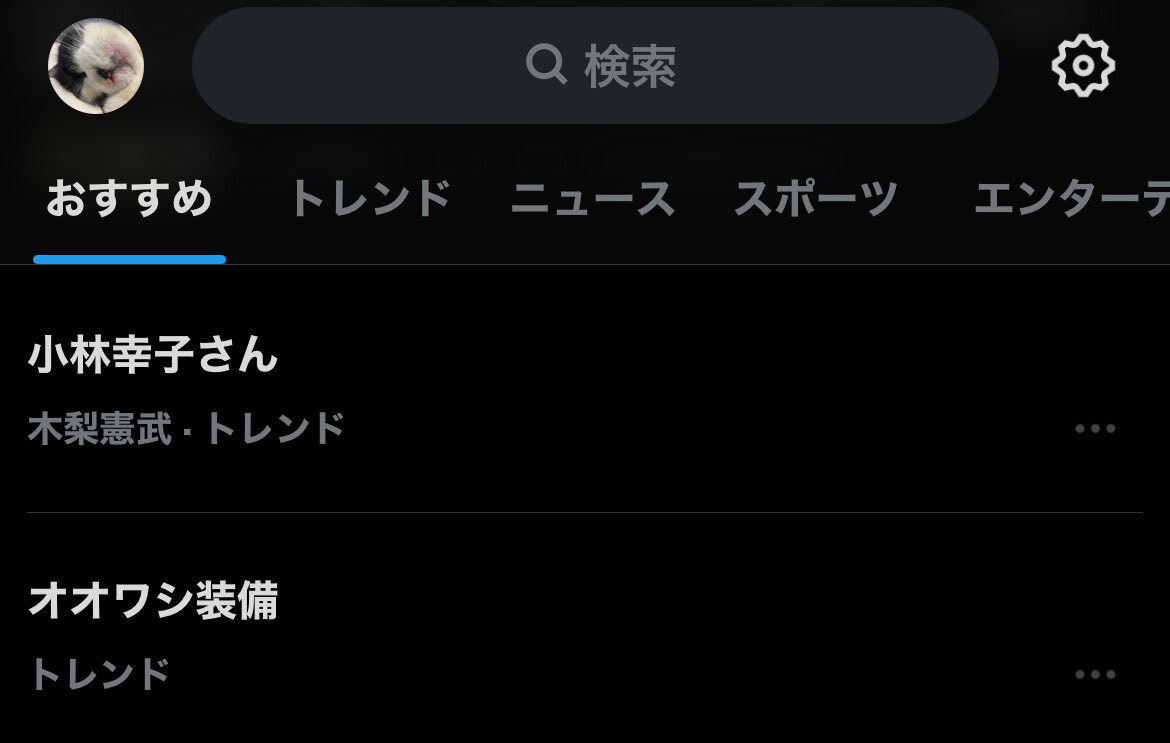1170x743 pixels.
Task: Switch to the エンターテイメント tab
Action: click(x=1072, y=199)
